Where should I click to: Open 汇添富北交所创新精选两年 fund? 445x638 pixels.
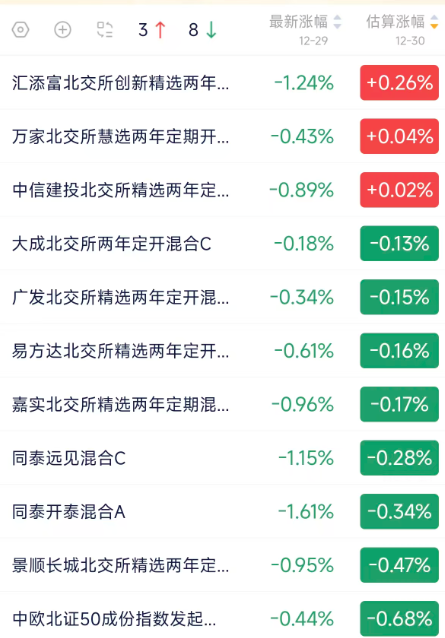pos(222,83)
